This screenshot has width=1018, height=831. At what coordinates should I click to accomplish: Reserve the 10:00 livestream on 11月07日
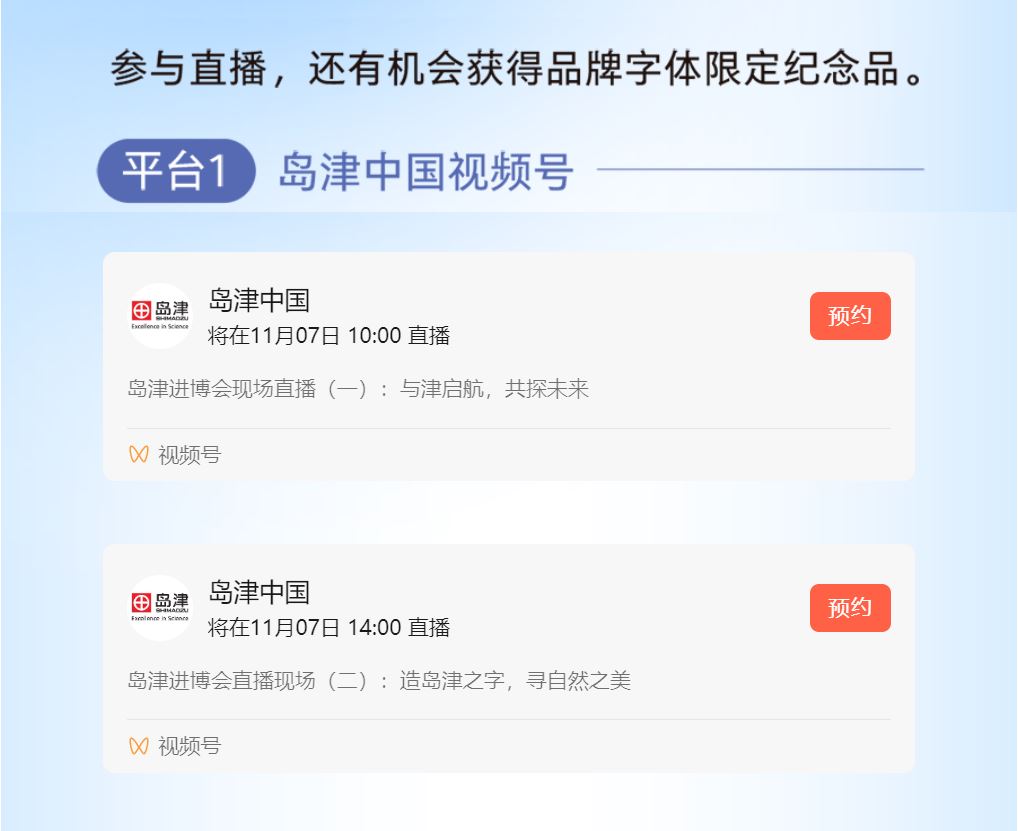pyautogui.click(x=849, y=316)
